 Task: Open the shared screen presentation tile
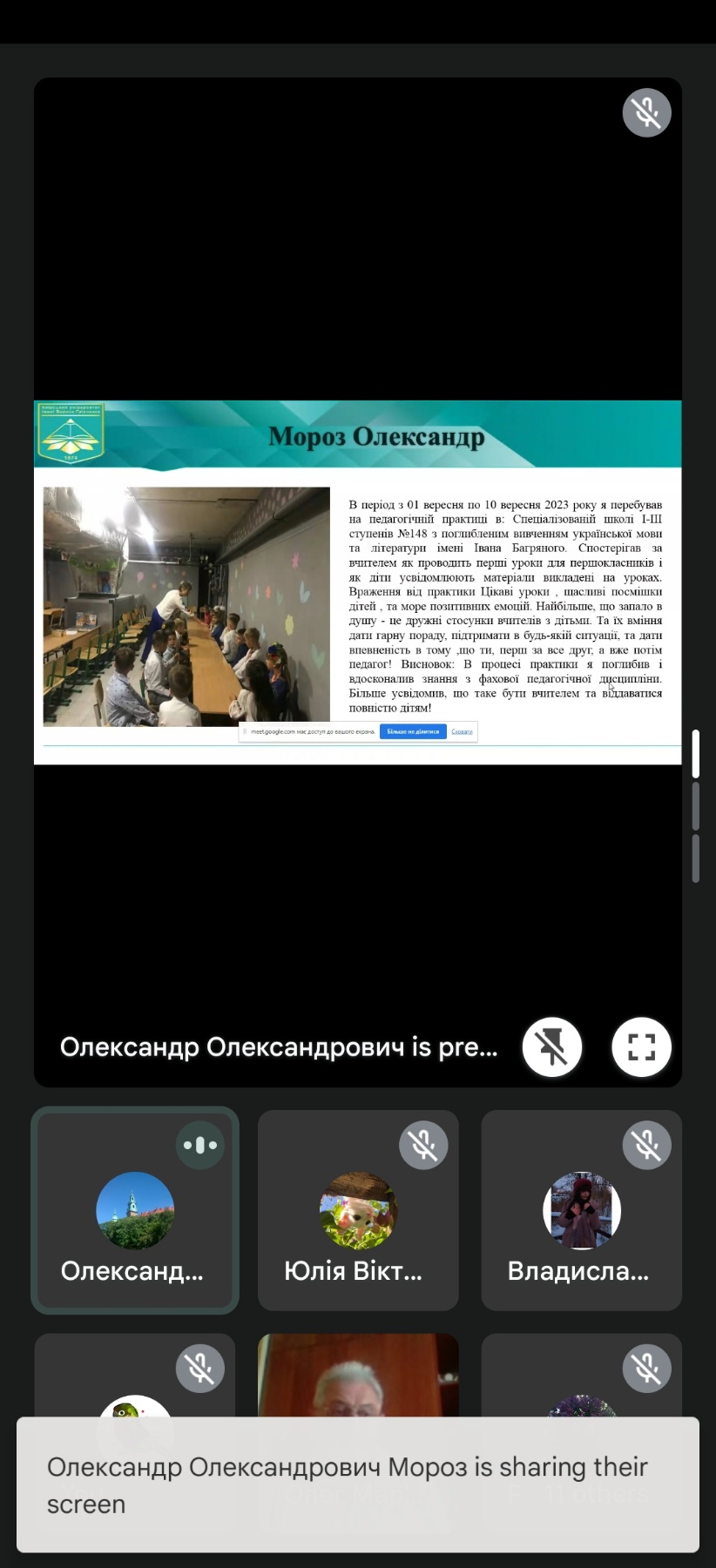click(x=357, y=582)
